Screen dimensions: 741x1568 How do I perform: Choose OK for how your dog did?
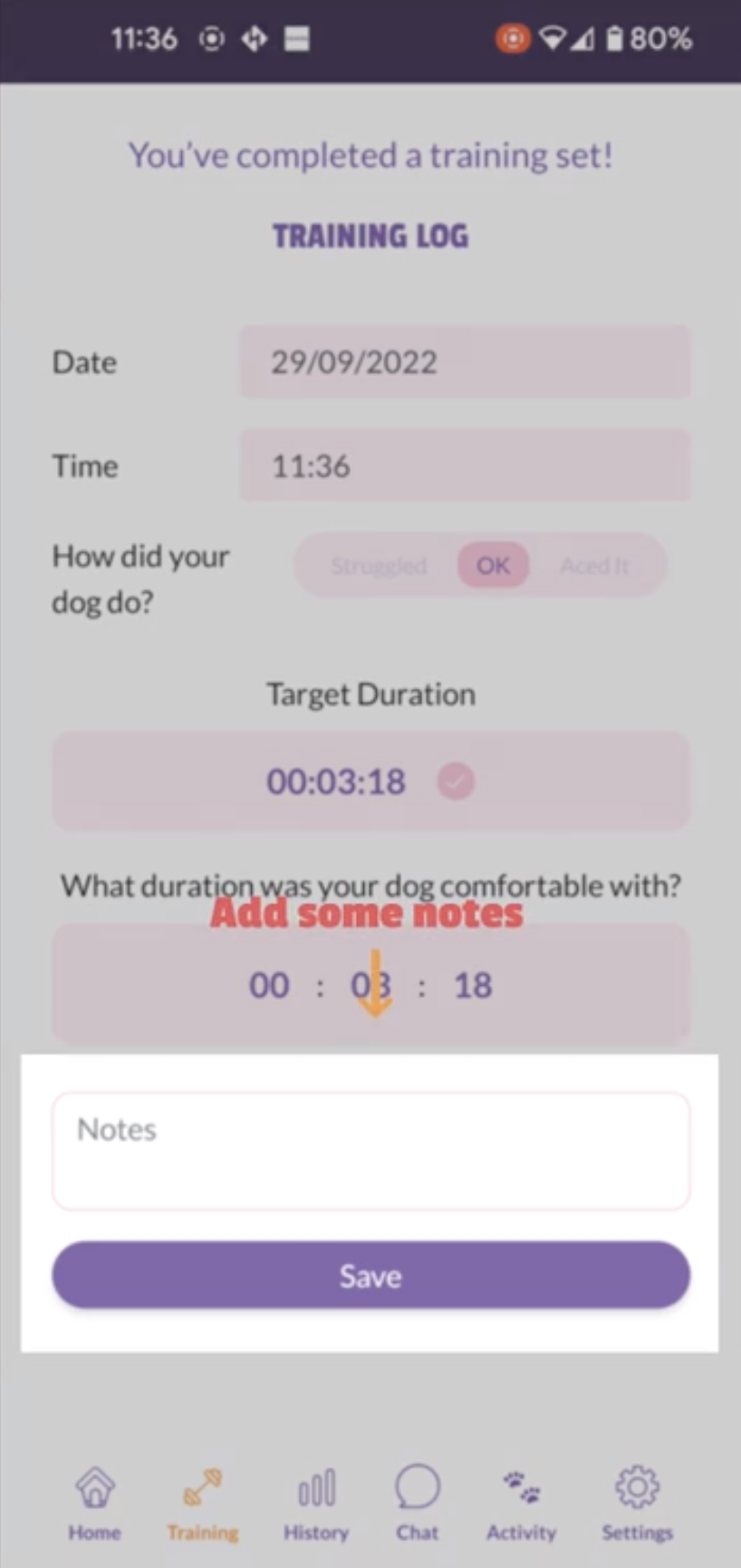point(493,566)
